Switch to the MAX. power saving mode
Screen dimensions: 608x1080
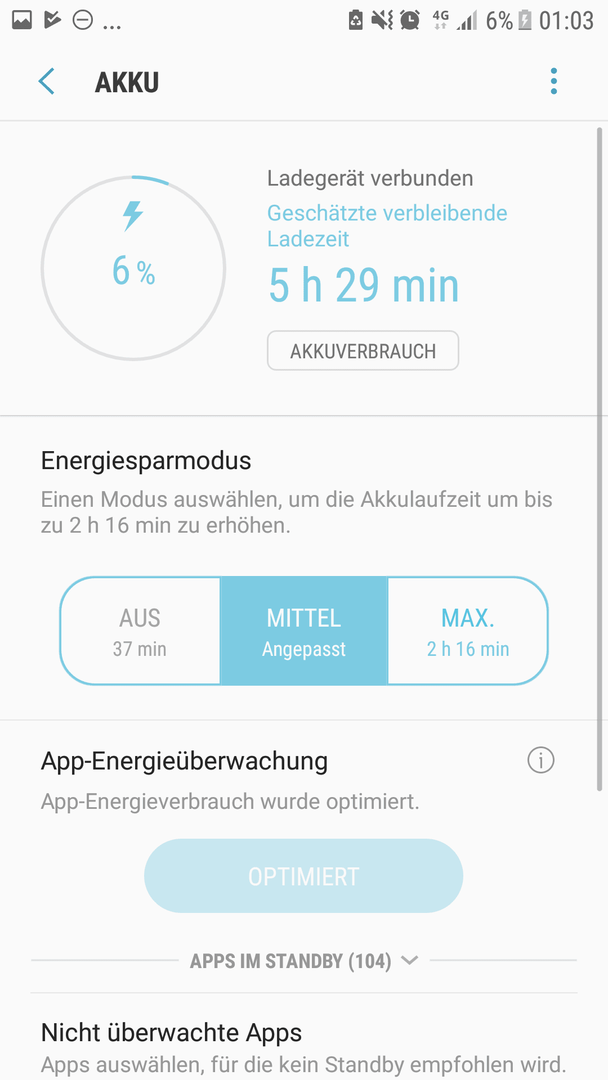[468, 630]
